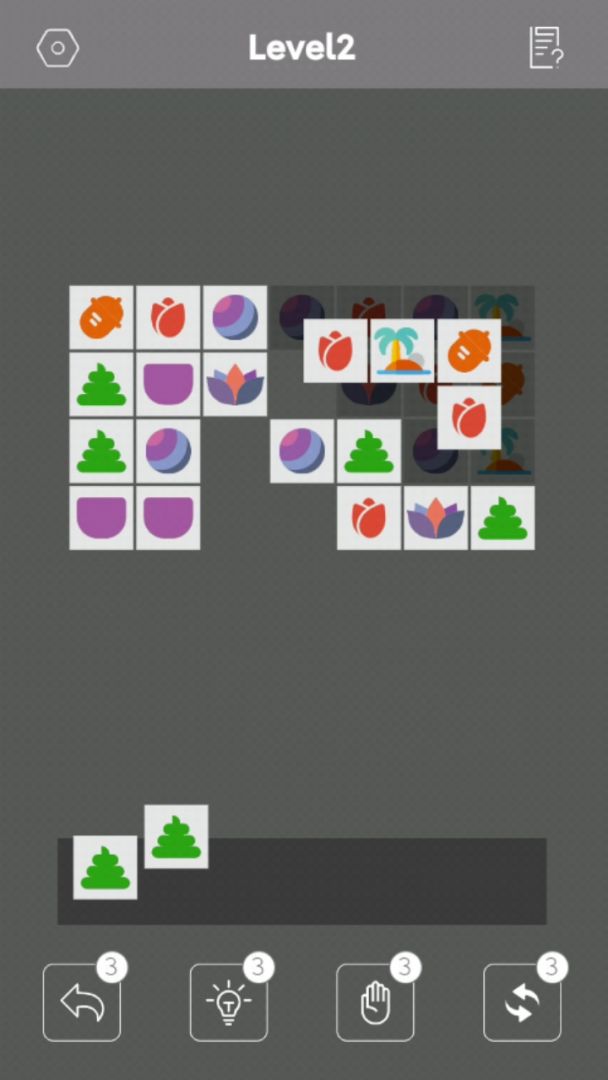Use the lightbulb hint button
This screenshot has width=608, height=1080.
[228, 1002]
